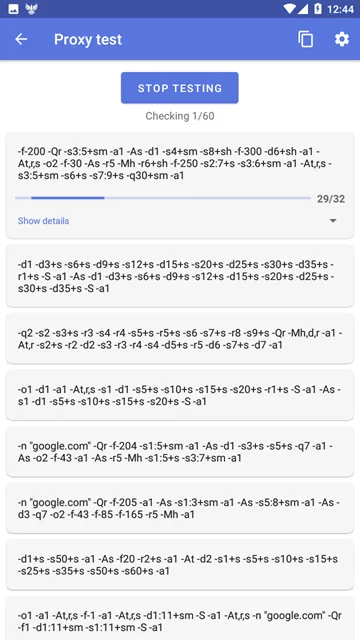Select the google.com card with -f-205
This screenshot has height=640, width=360.
(x=180, y=508)
